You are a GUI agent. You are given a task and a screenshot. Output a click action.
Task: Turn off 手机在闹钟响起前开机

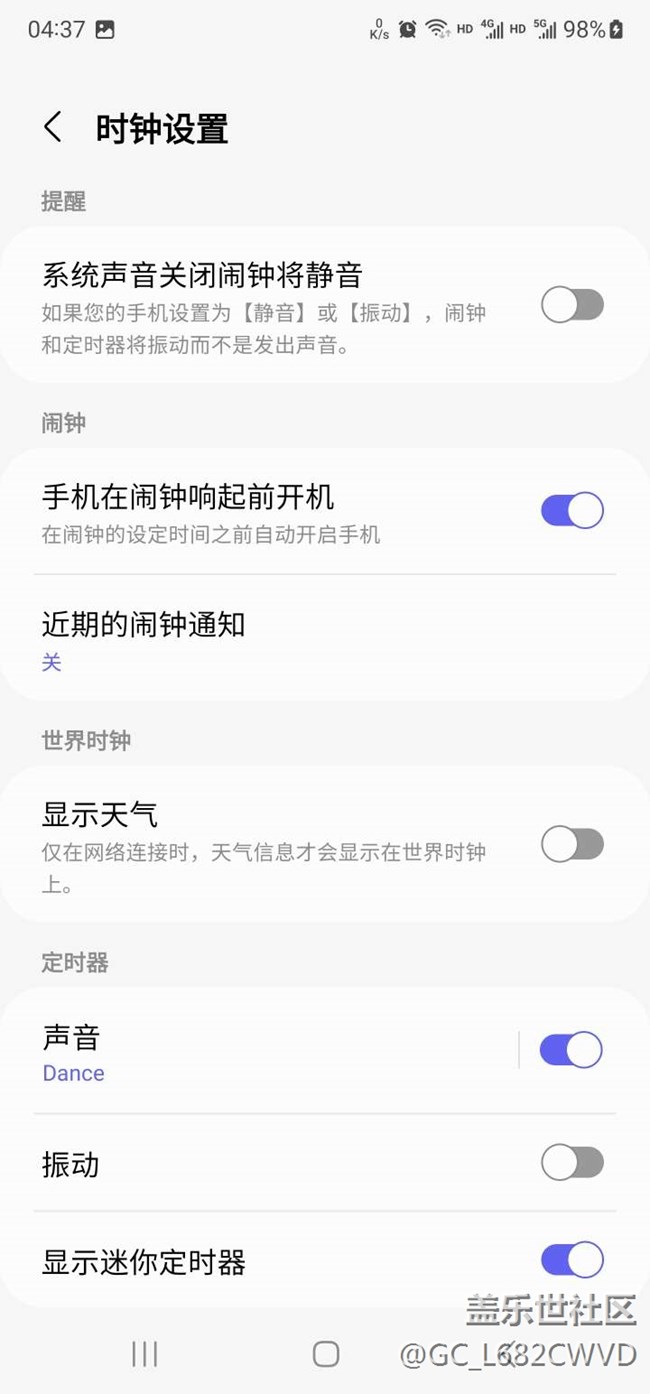coord(572,510)
